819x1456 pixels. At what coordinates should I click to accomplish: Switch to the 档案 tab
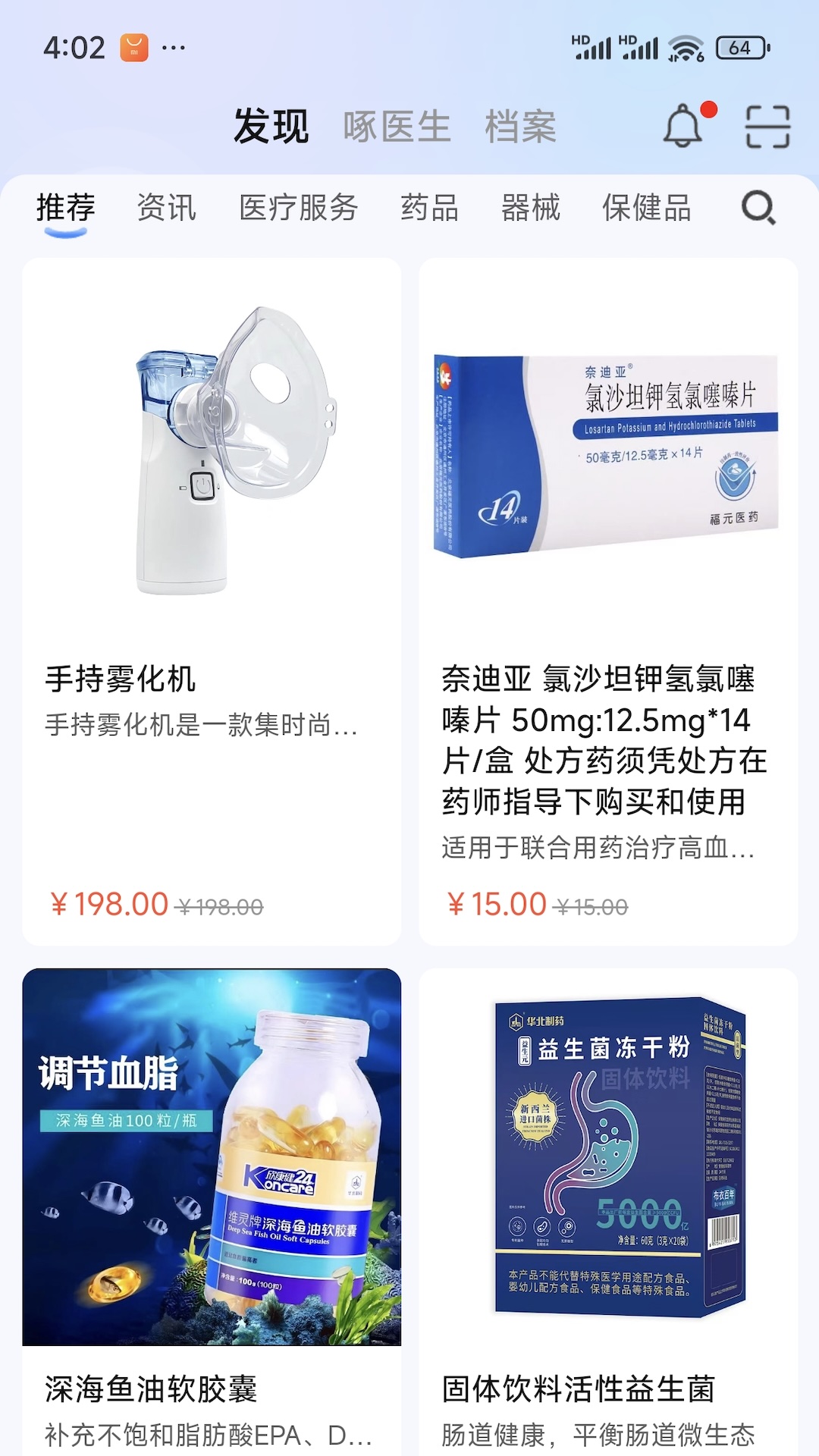pyautogui.click(x=520, y=126)
